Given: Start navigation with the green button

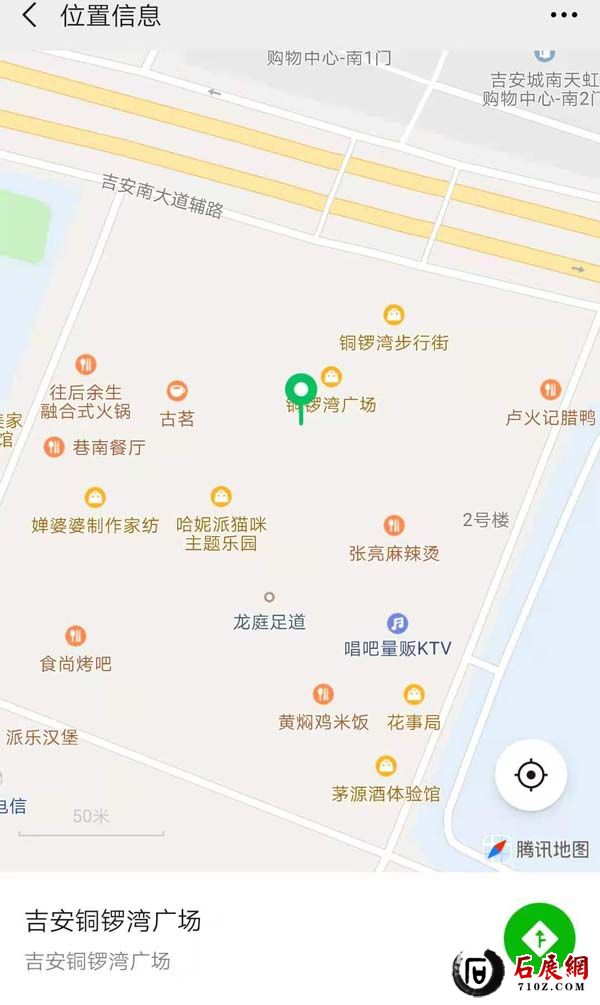Looking at the screenshot, I should click(x=539, y=937).
